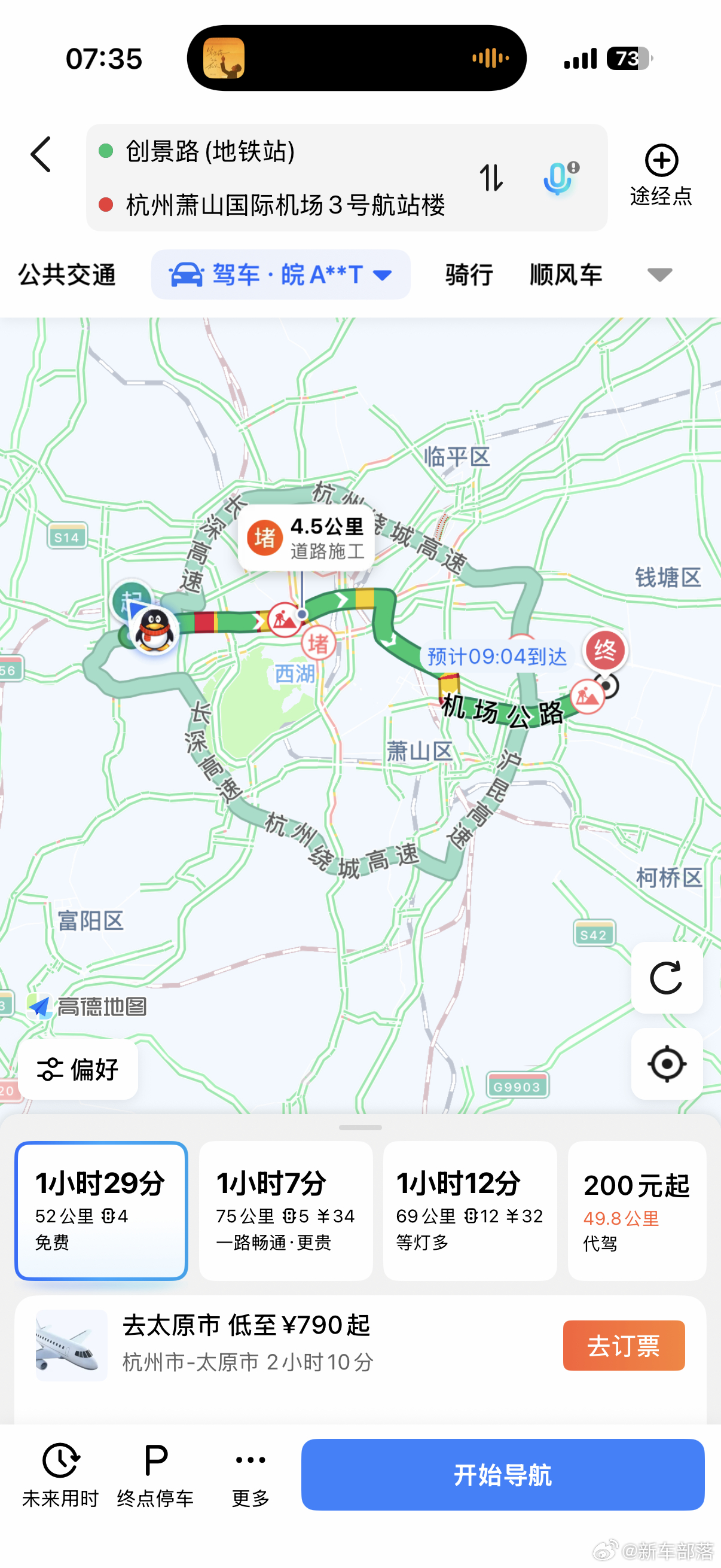Switch to the 公共交通 tab

(67, 274)
